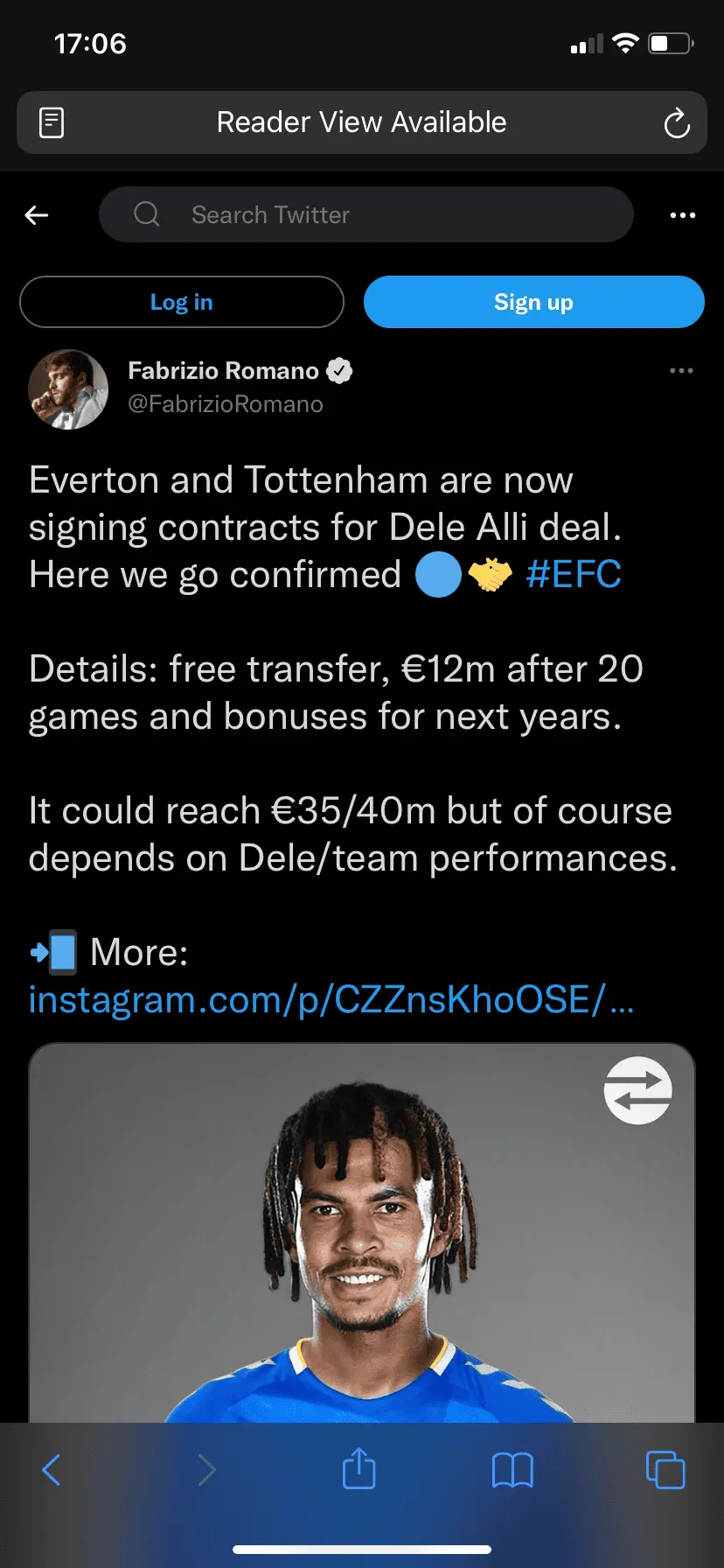Open the top bar more options
The height and width of the screenshot is (1568, 724).
[x=682, y=215]
